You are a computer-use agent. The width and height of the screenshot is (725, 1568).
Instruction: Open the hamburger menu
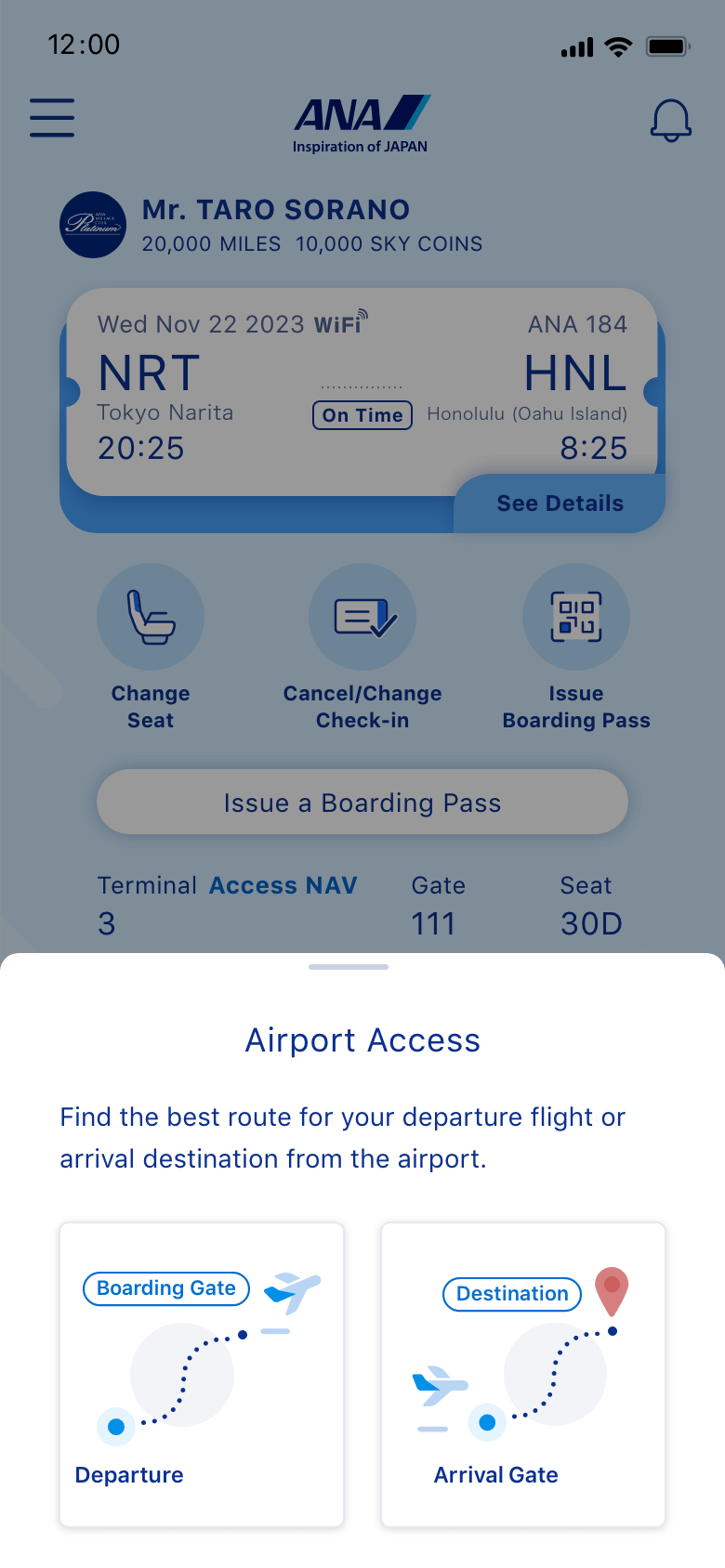coord(52,118)
